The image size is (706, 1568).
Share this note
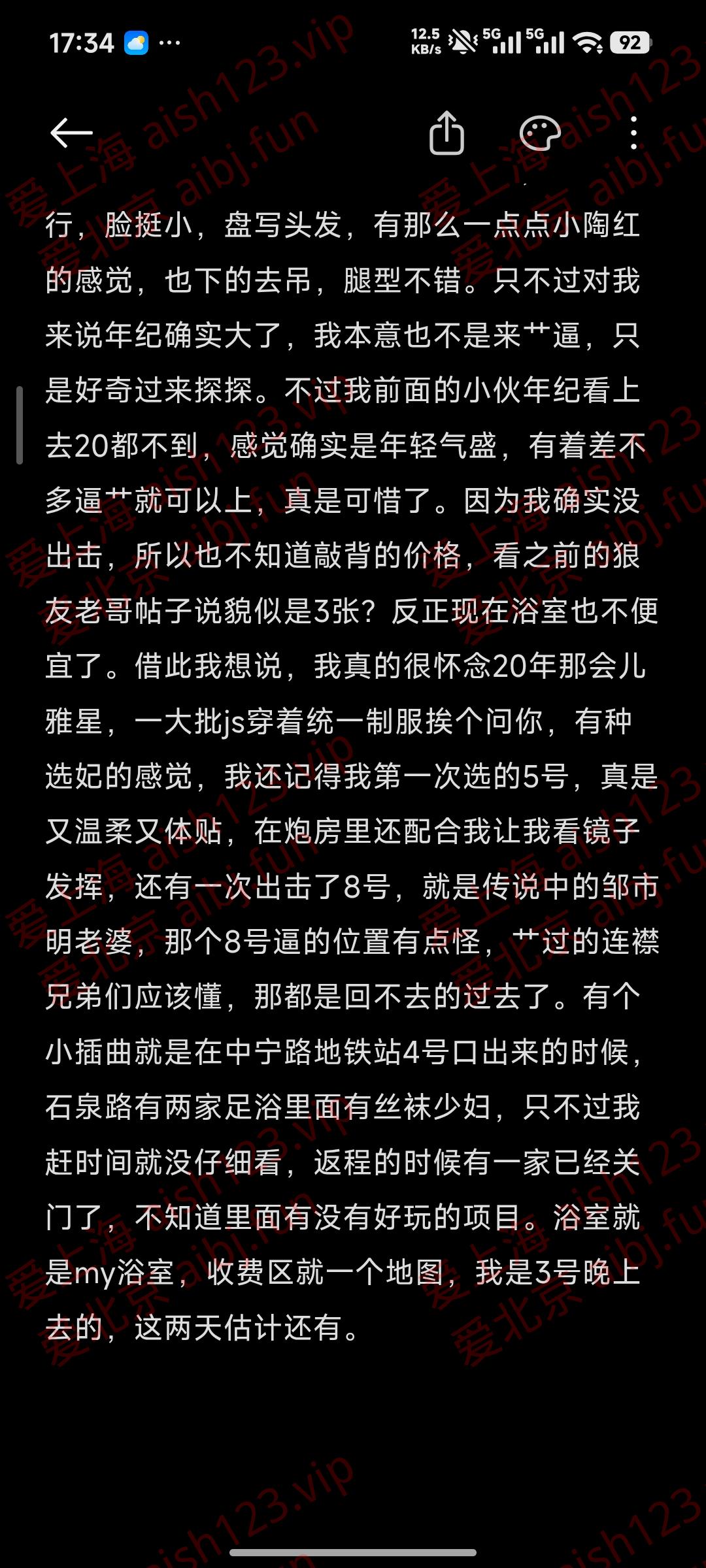(x=446, y=133)
